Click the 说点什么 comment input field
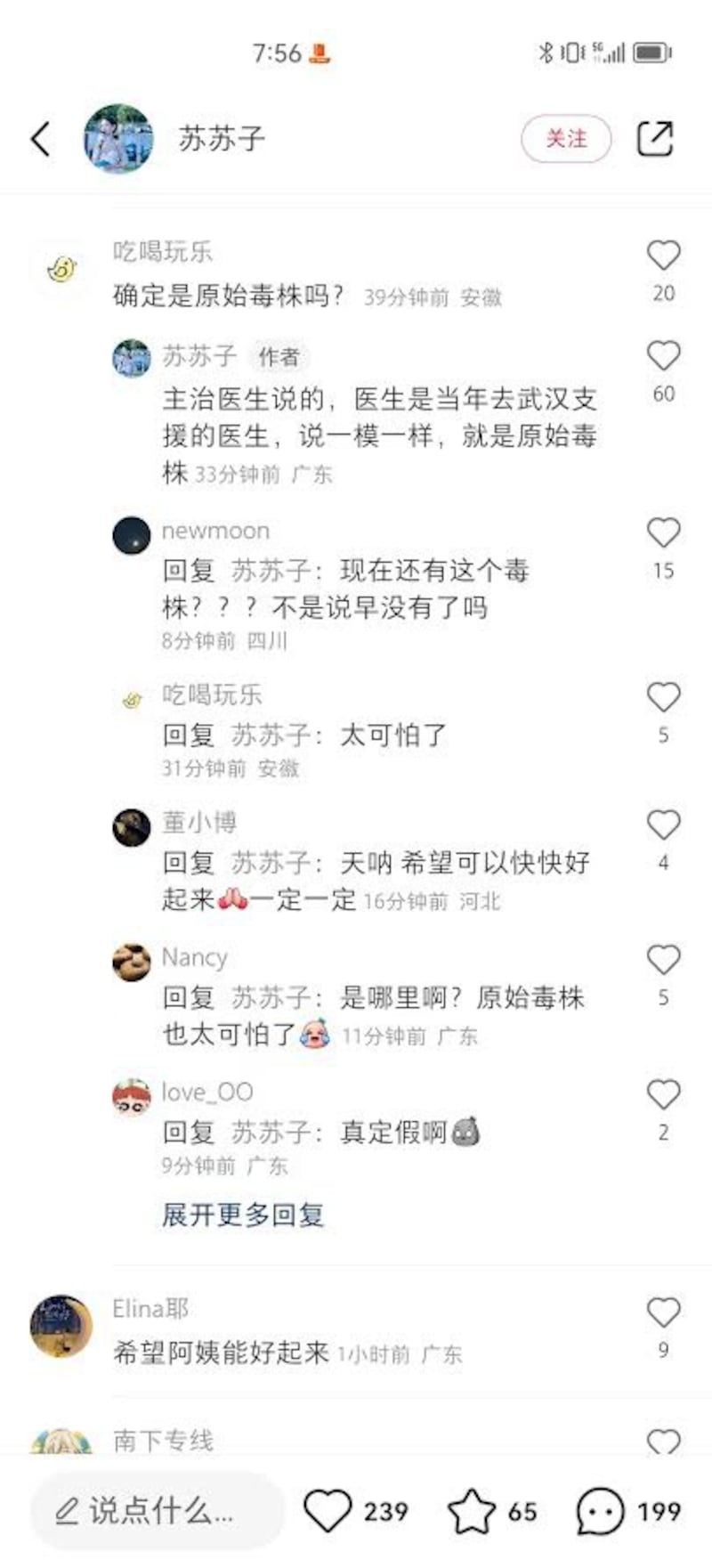The height and width of the screenshot is (1568, 712). click(x=156, y=1511)
